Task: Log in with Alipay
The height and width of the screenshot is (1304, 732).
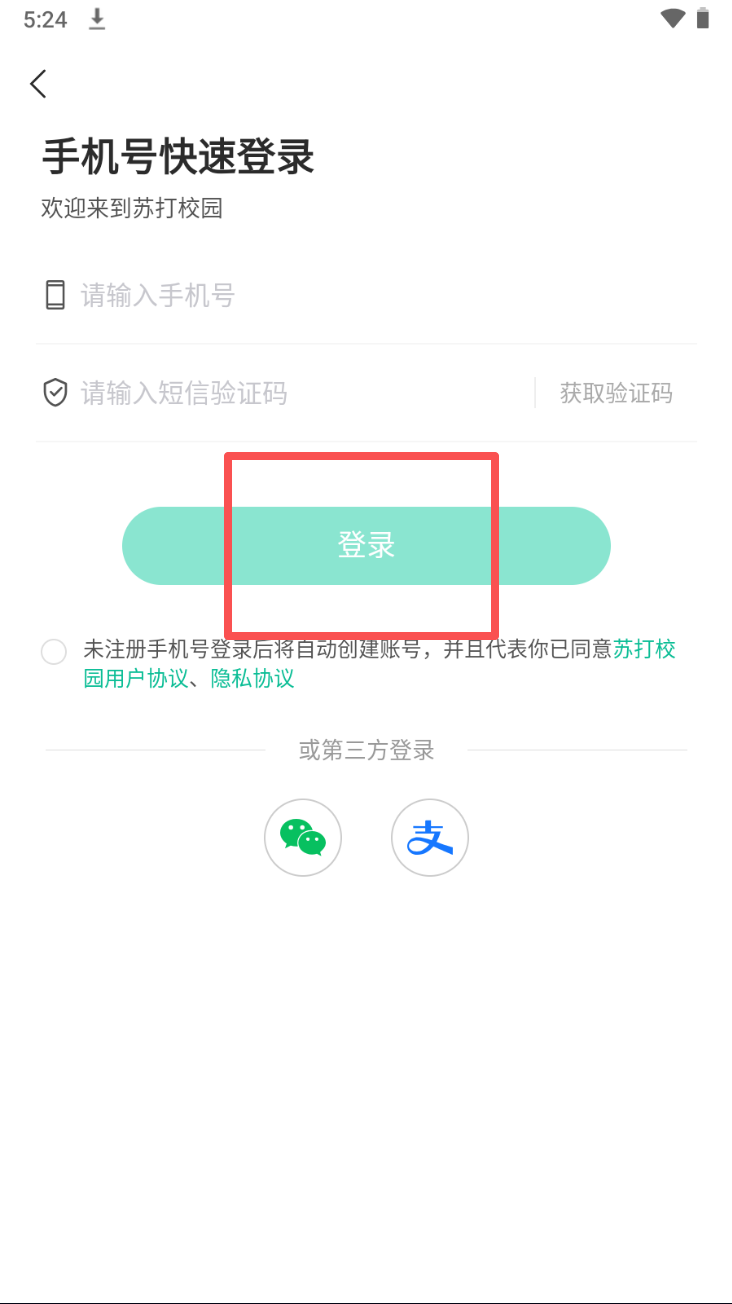Action: [x=430, y=838]
